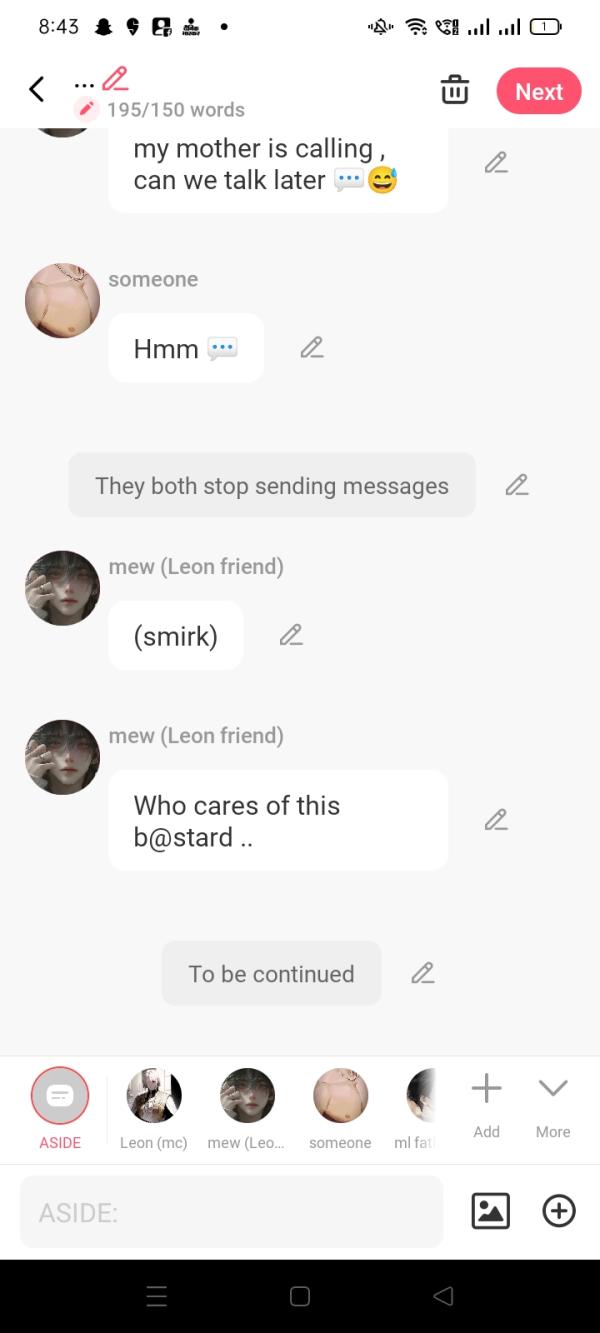Tap the Next button
Viewport: 600px width, 1333px height.
pyautogui.click(x=538, y=91)
